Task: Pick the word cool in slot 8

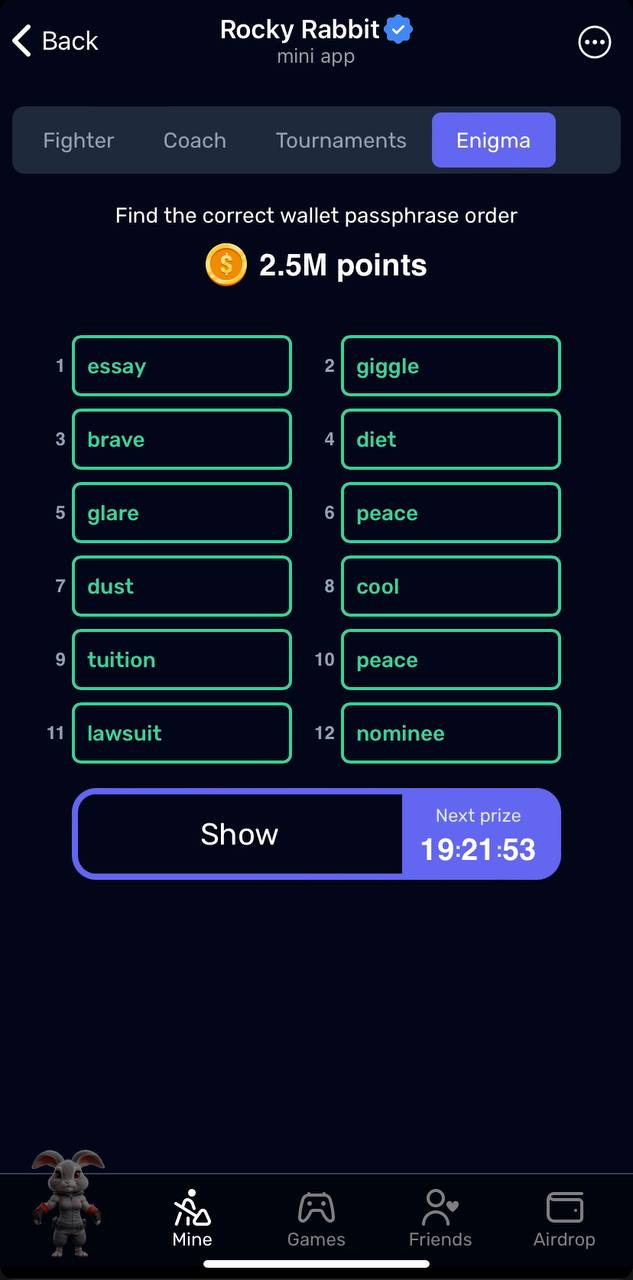Action: pos(451,586)
